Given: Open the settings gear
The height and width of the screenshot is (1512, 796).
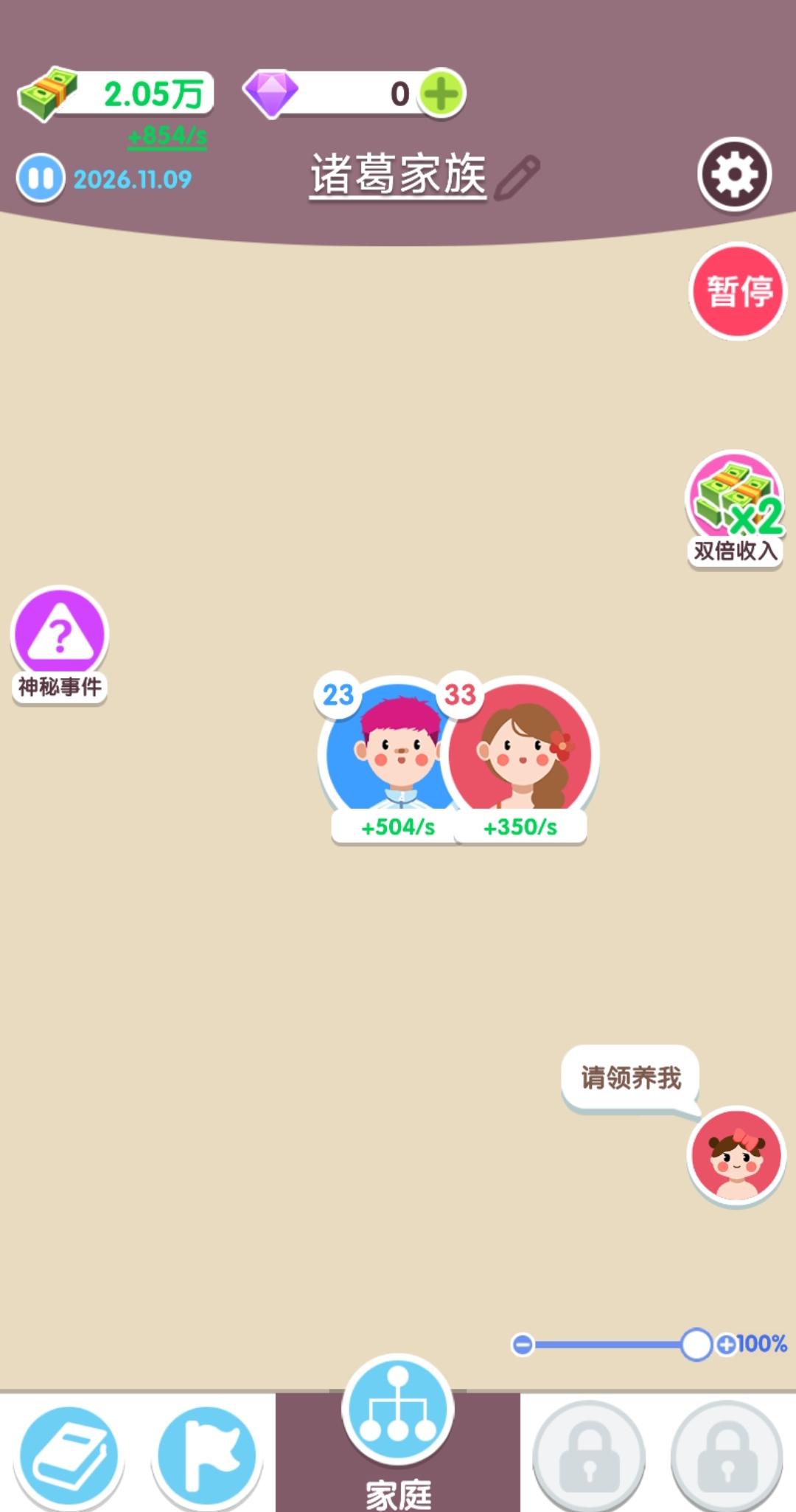Looking at the screenshot, I should [x=734, y=175].
